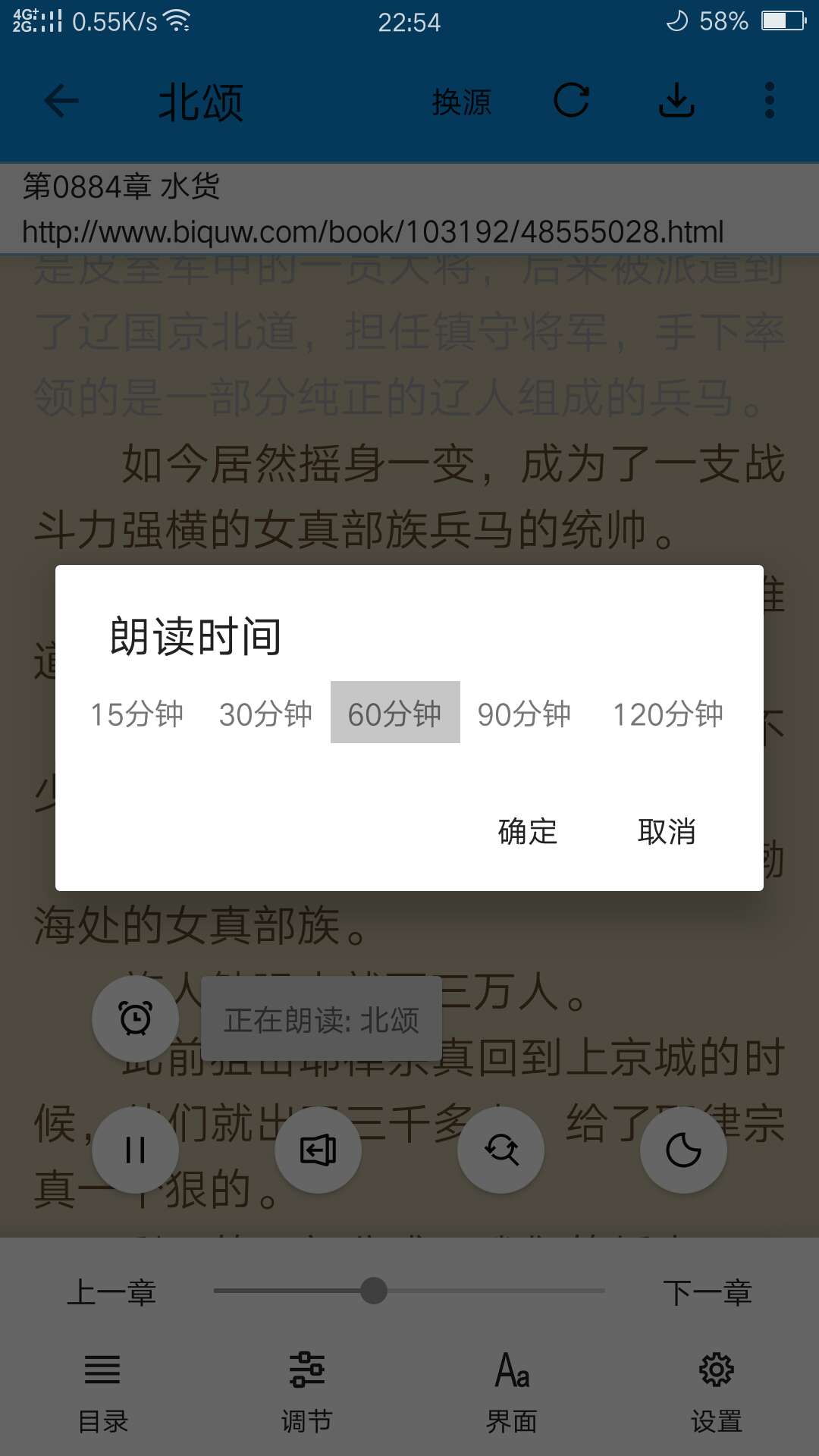Dismiss the dialog with 取消
Screen dimensions: 819x1456
(667, 831)
